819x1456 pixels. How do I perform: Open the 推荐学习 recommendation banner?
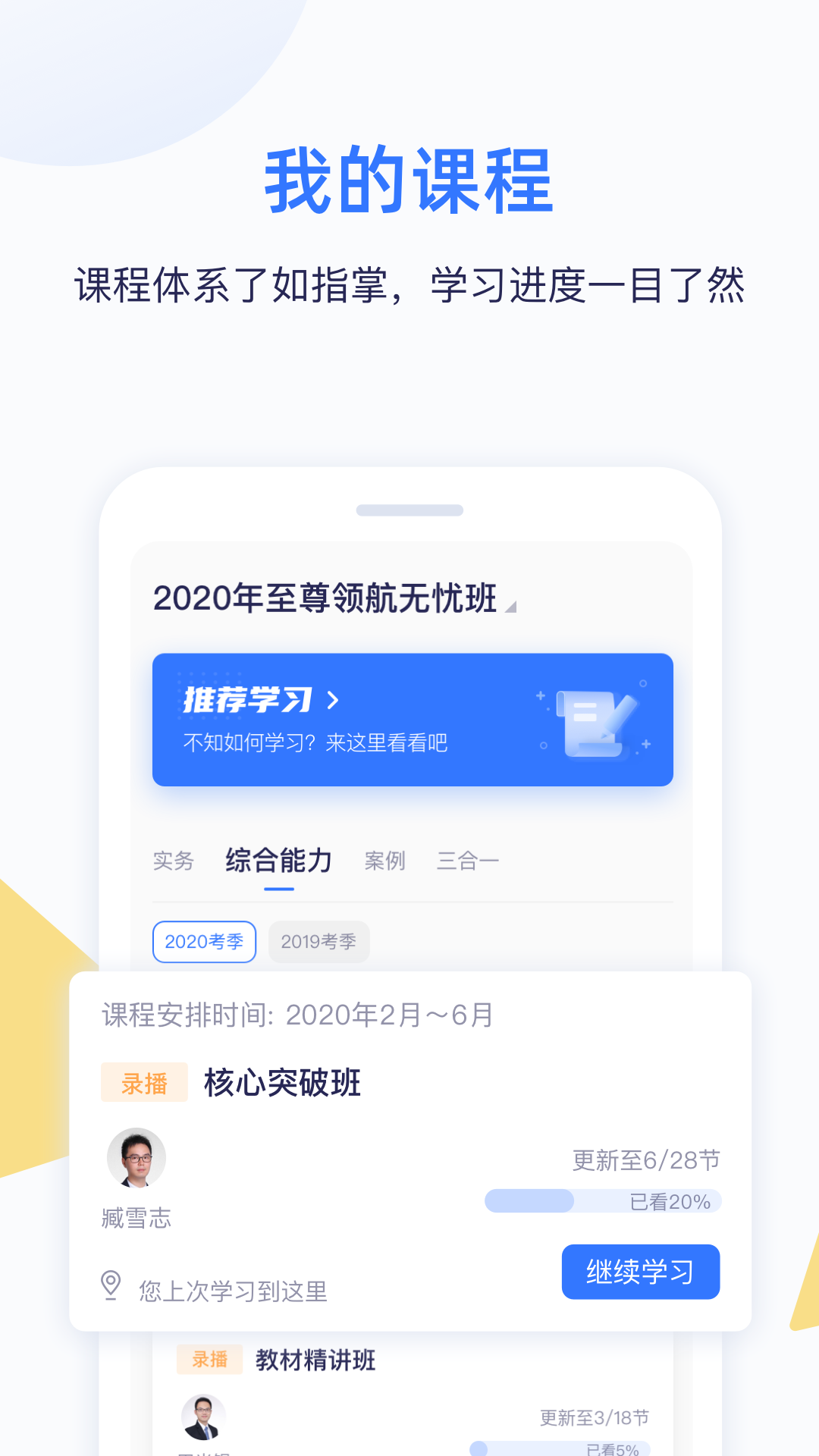(413, 718)
